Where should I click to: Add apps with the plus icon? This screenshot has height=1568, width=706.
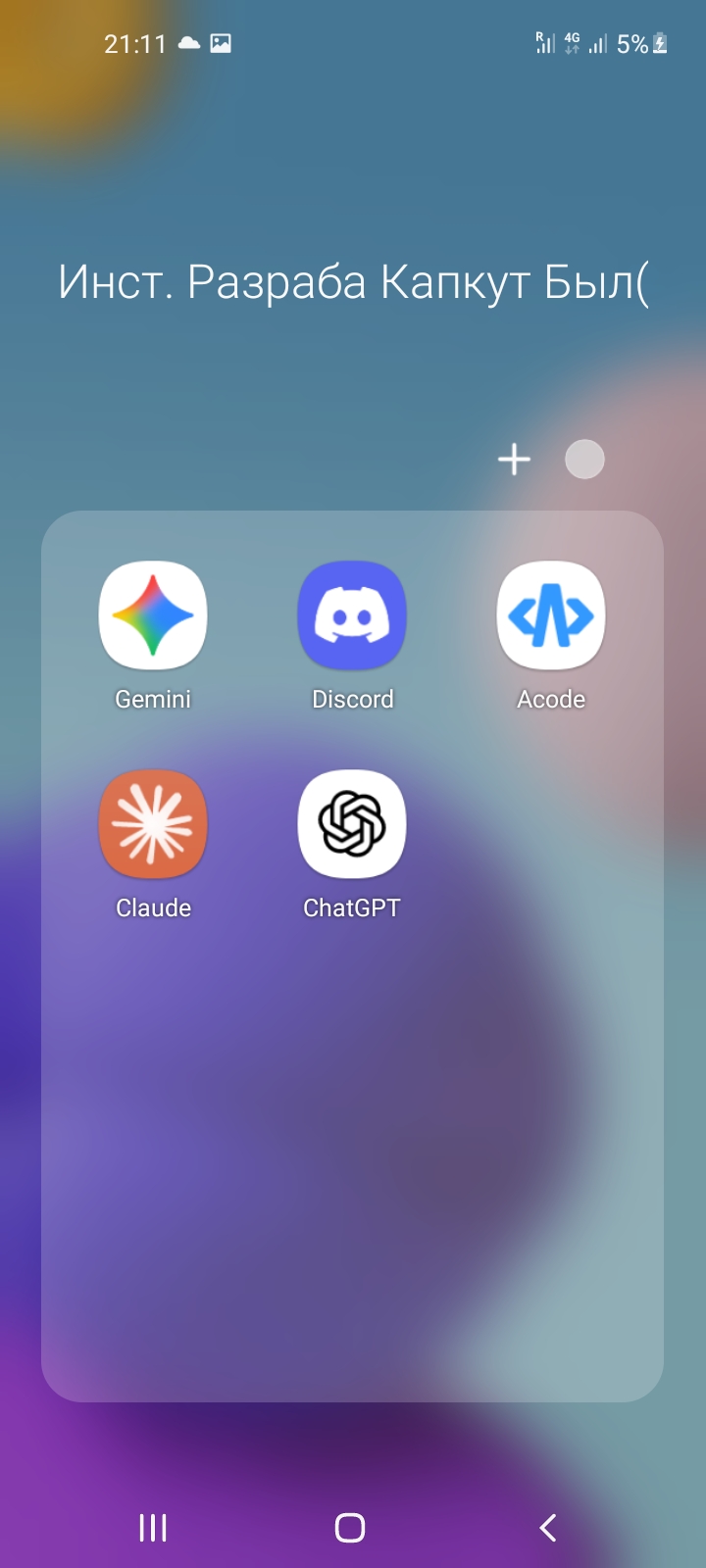tap(514, 460)
